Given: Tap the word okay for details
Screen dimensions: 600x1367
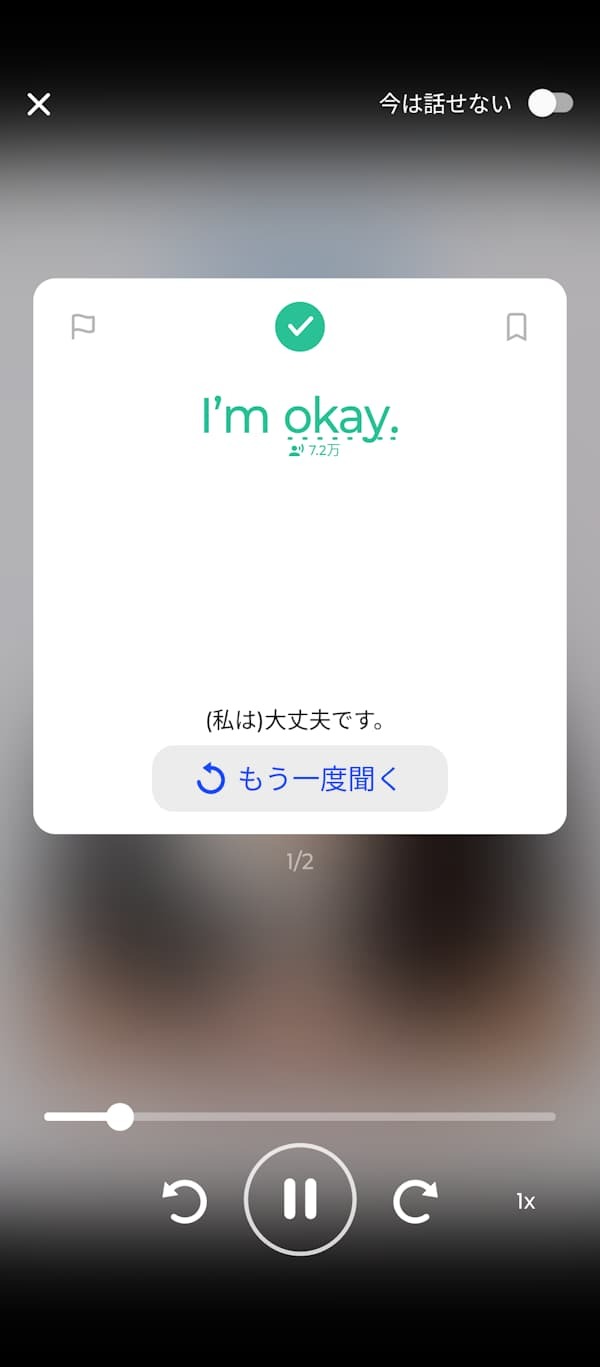Looking at the screenshot, I should (340, 418).
